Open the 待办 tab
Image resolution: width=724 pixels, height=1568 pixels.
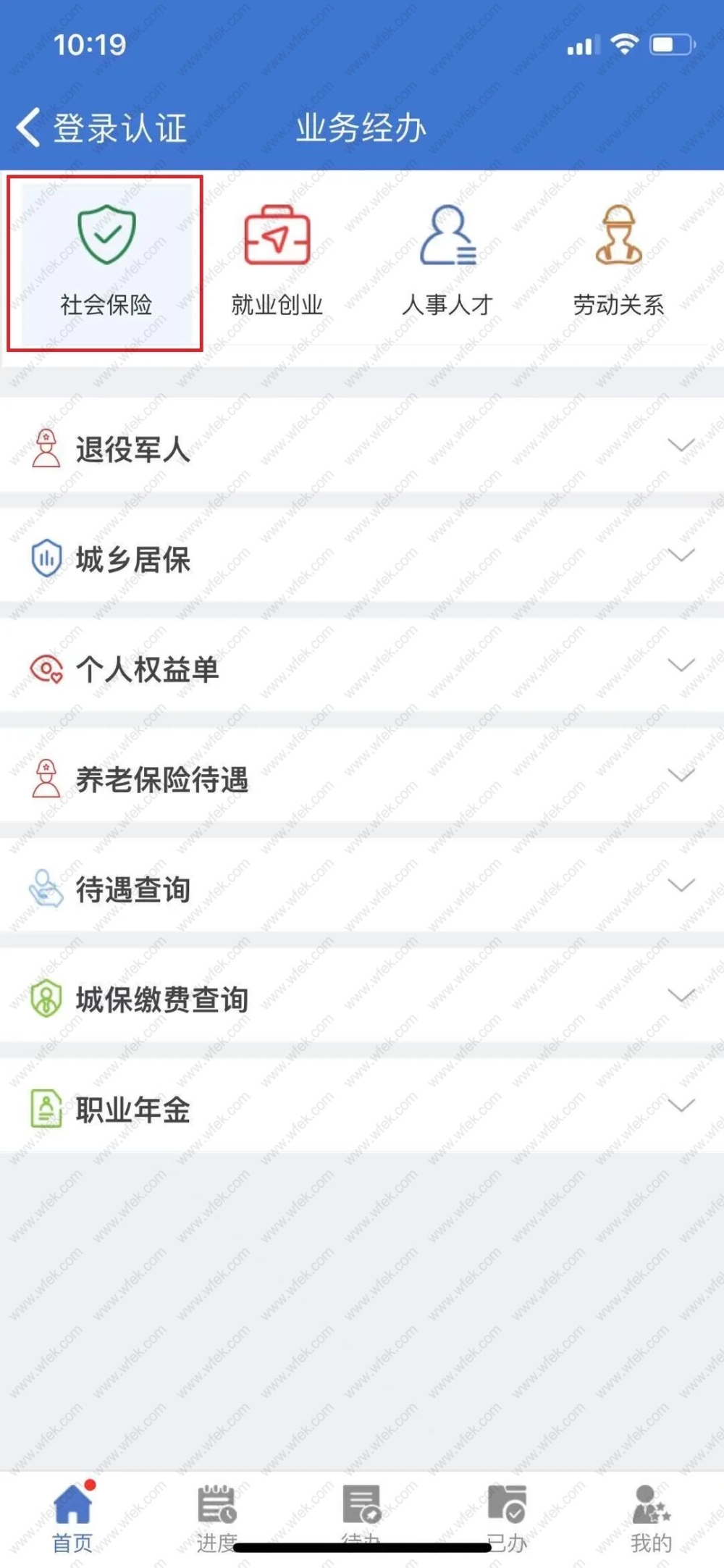362,1517
